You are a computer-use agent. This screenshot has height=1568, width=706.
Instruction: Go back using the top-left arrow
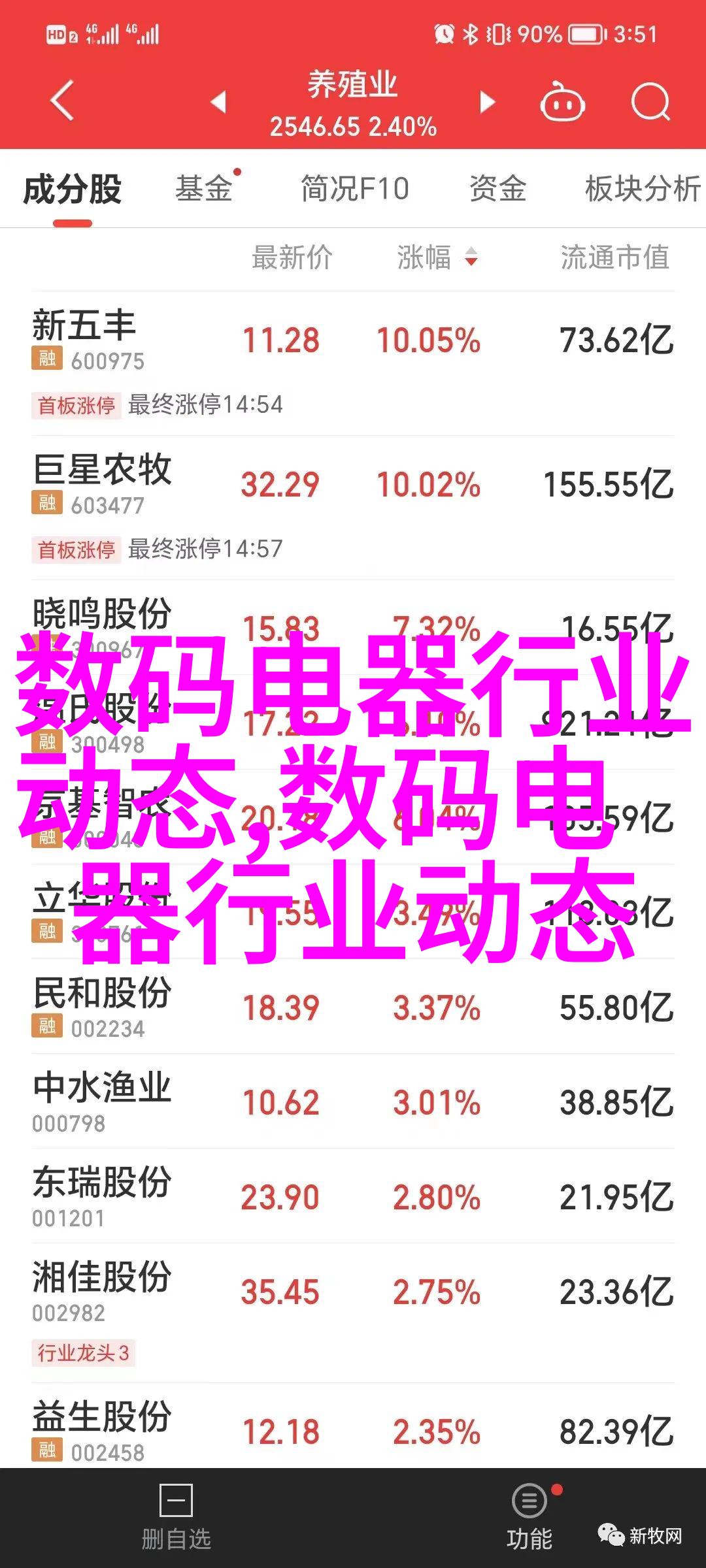63,101
